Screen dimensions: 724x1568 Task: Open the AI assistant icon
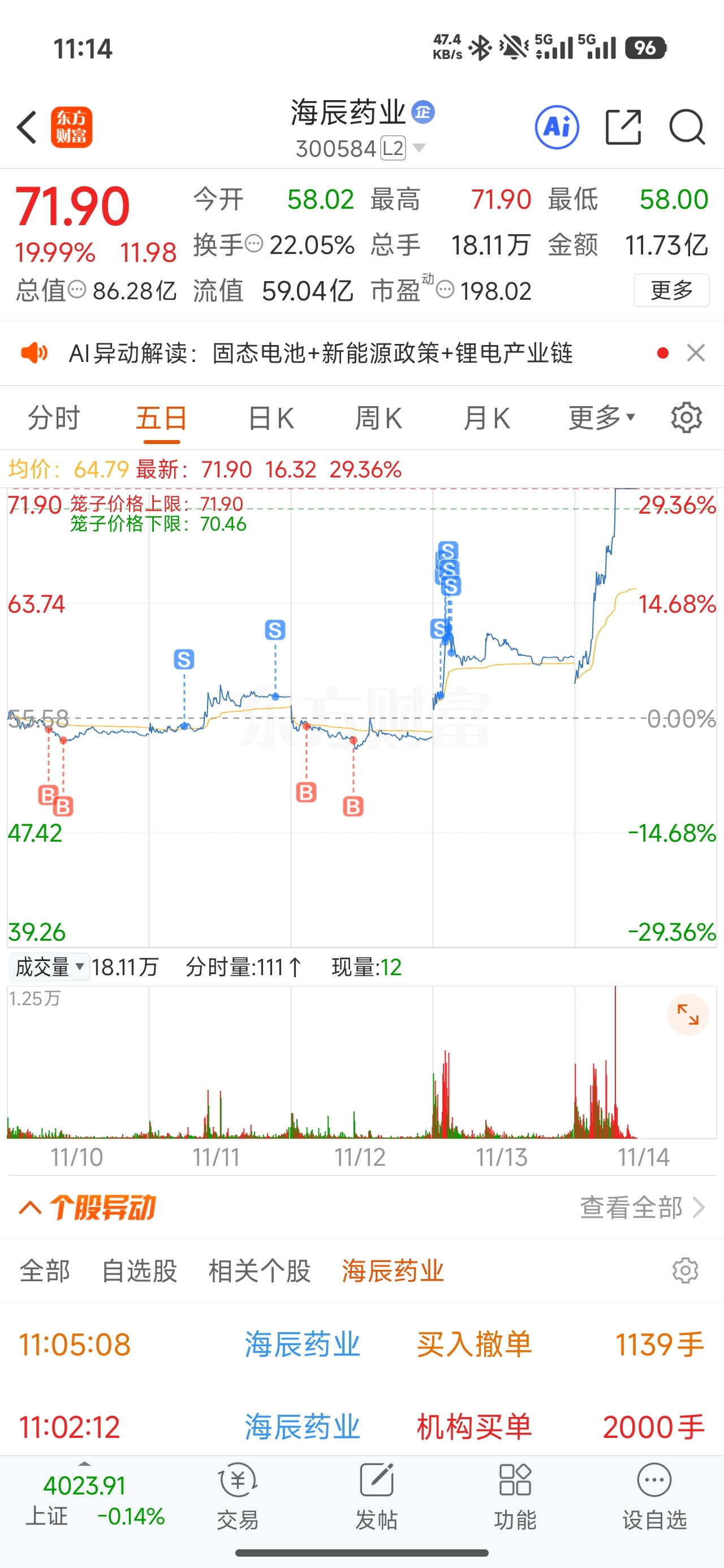(557, 127)
